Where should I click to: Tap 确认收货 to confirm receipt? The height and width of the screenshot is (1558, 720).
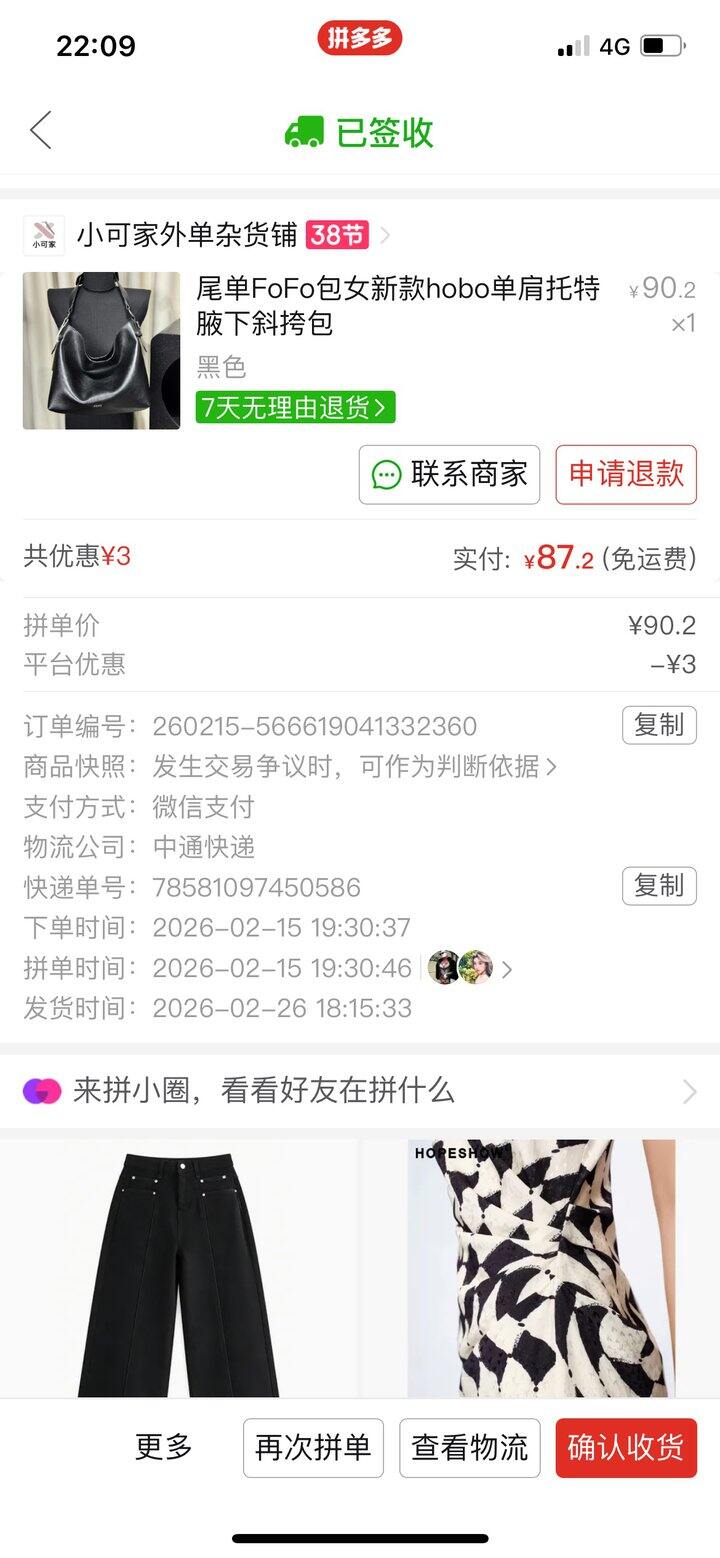[x=626, y=1447]
